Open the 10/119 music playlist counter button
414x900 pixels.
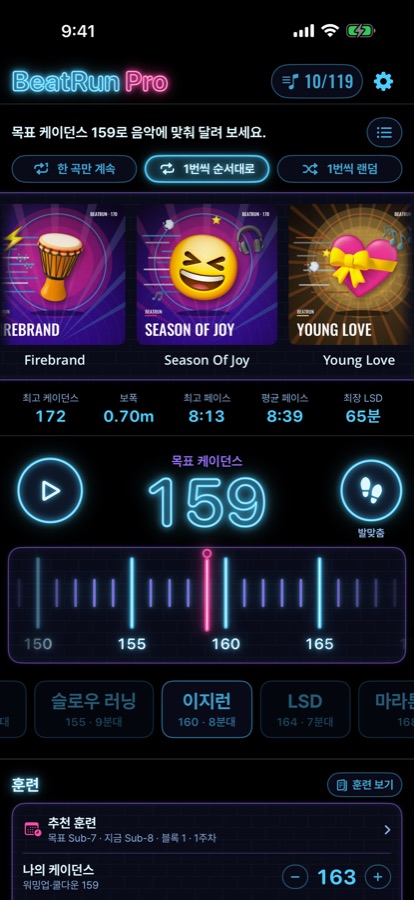317,82
